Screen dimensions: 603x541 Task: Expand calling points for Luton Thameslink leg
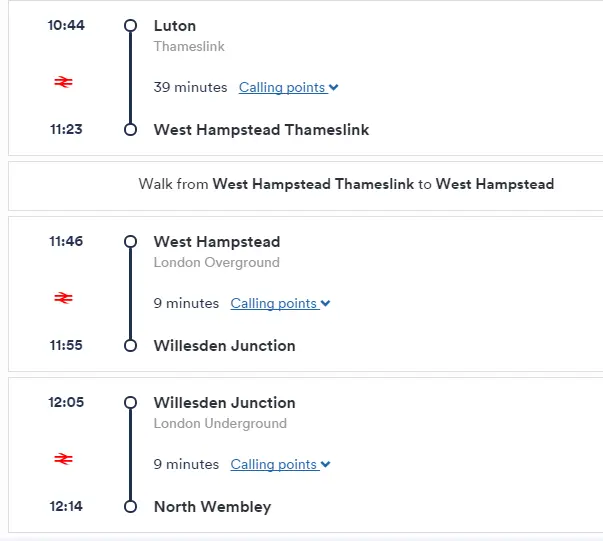(288, 88)
